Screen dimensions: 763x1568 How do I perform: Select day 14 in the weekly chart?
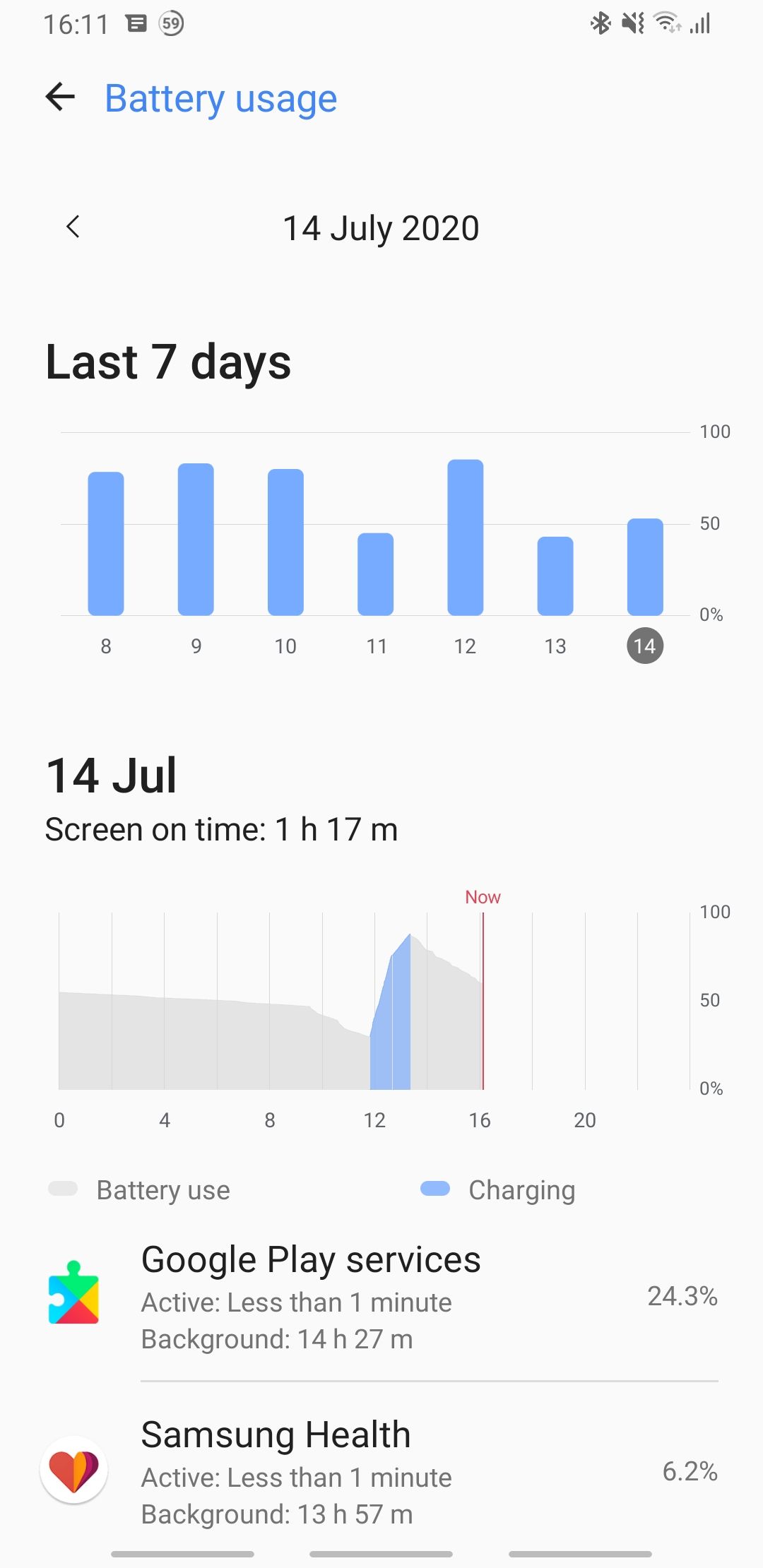pos(644,643)
